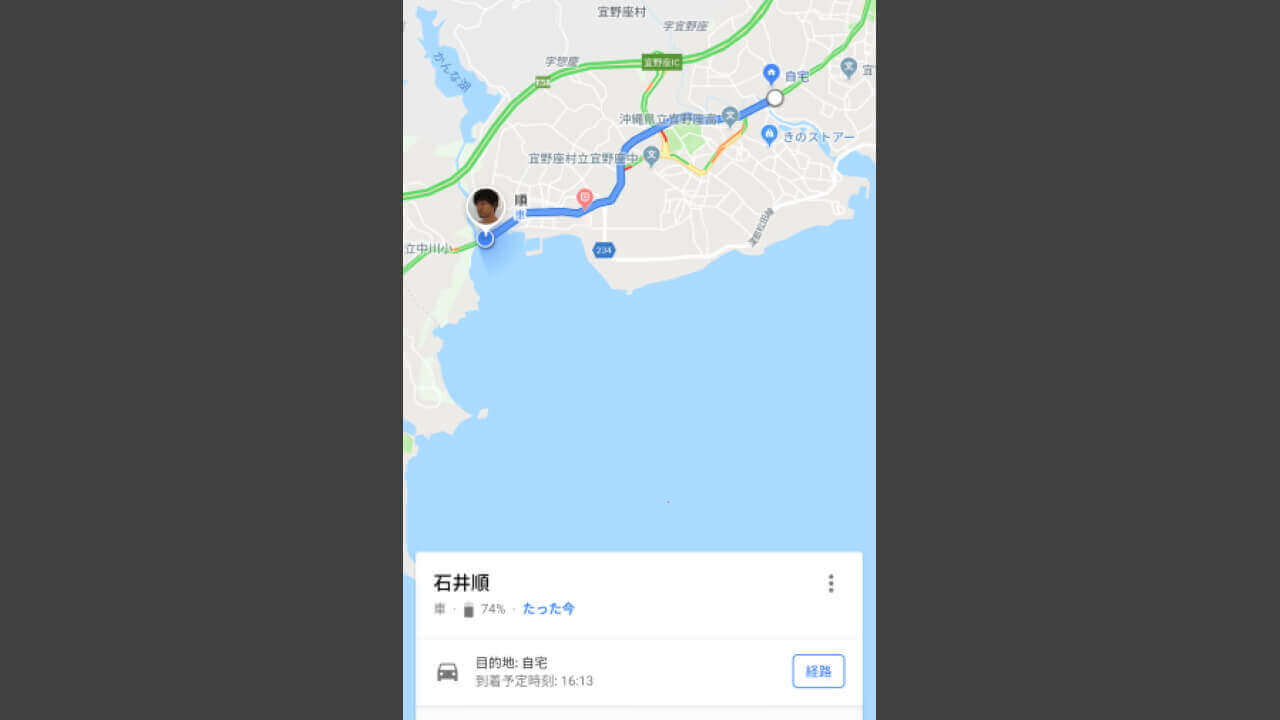The height and width of the screenshot is (720, 1280).
Task: Open the 目的地: 自宅 destination row
Action: tap(600, 671)
